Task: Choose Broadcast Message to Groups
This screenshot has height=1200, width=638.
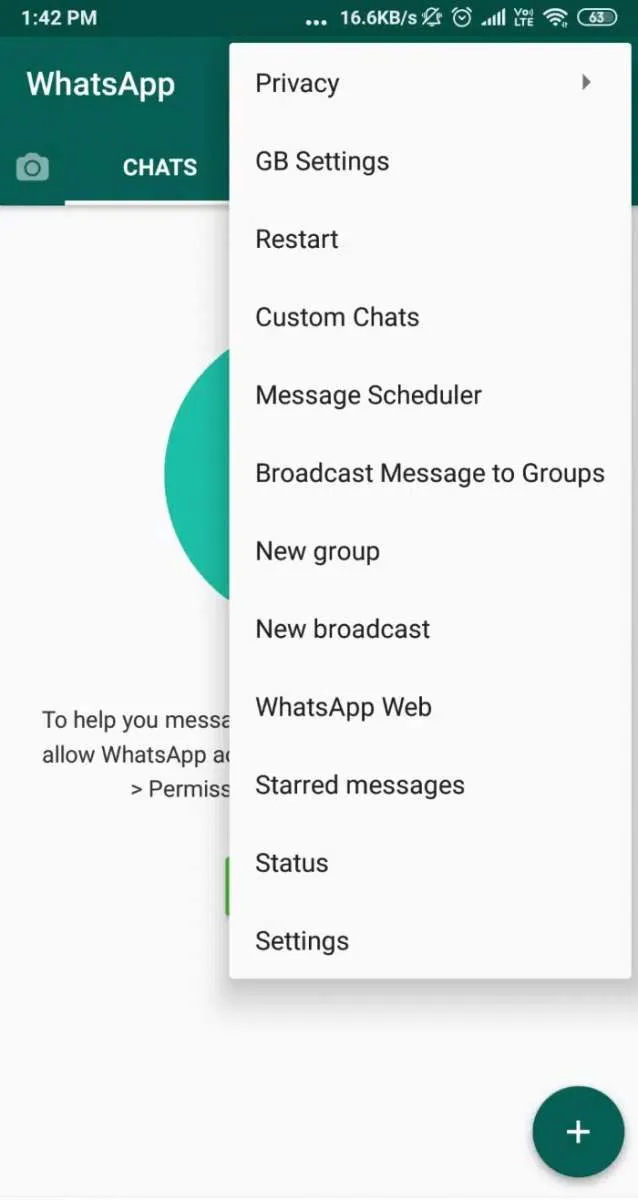Action: 430,474
